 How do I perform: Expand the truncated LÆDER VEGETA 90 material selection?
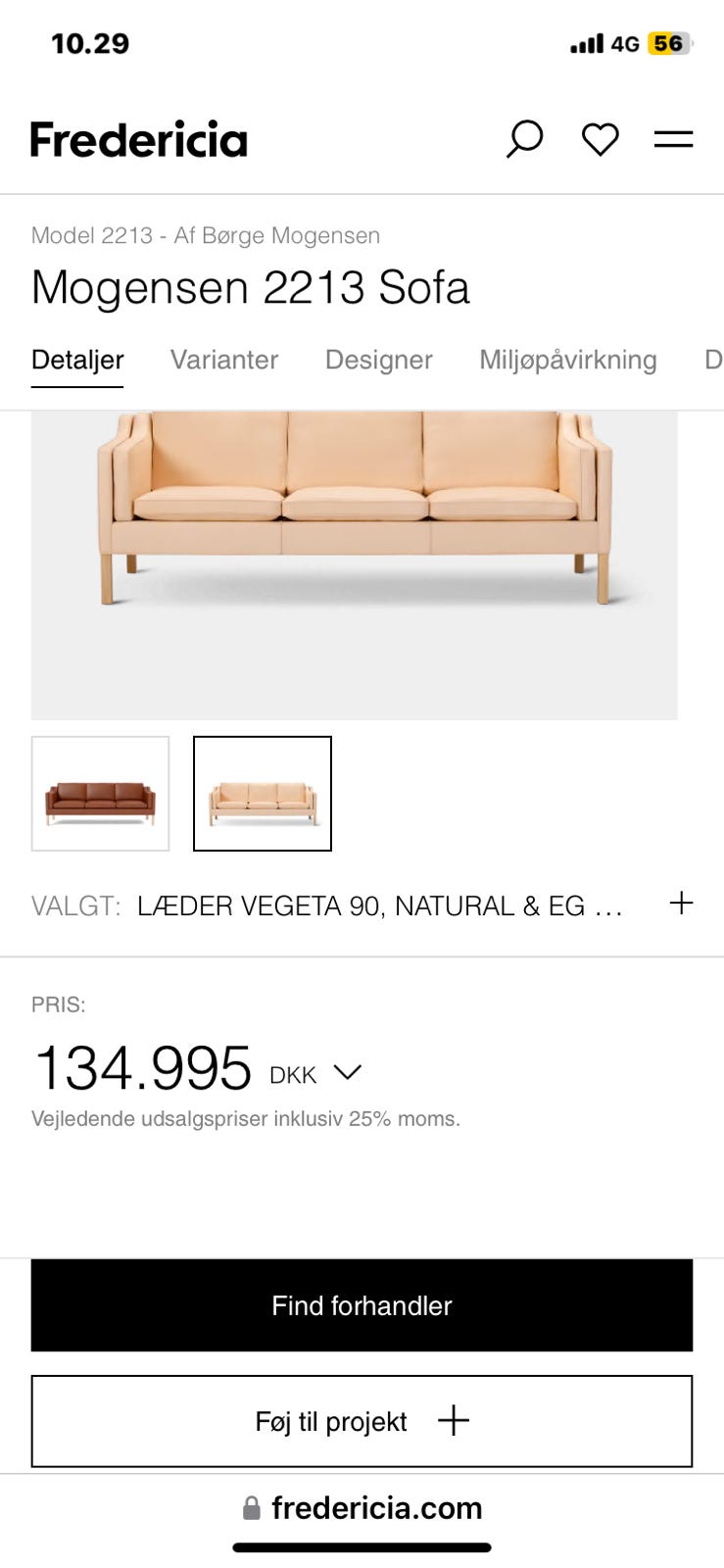click(x=382, y=906)
